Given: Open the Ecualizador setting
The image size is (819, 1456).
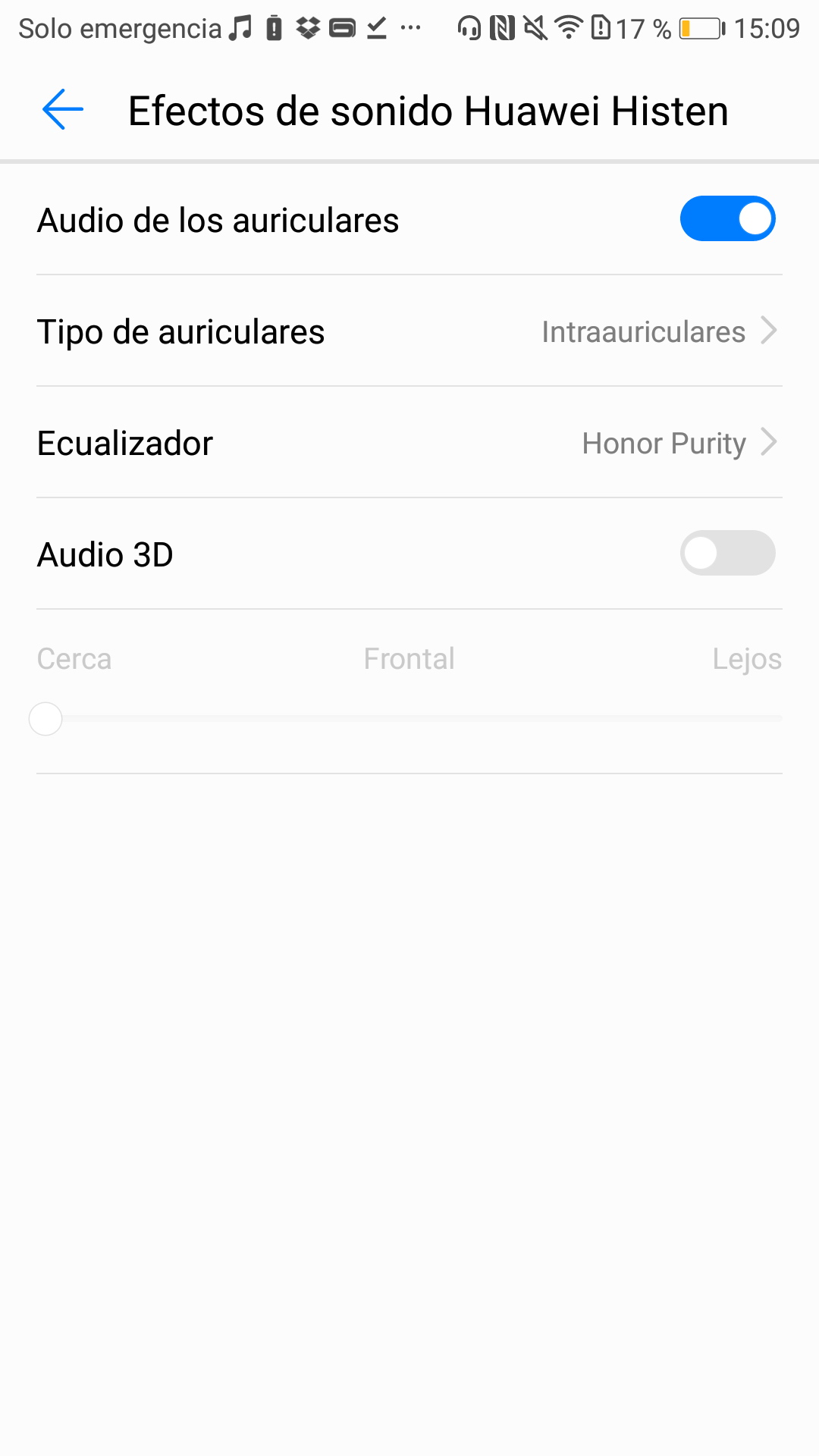Looking at the screenshot, I should point(409,443).
